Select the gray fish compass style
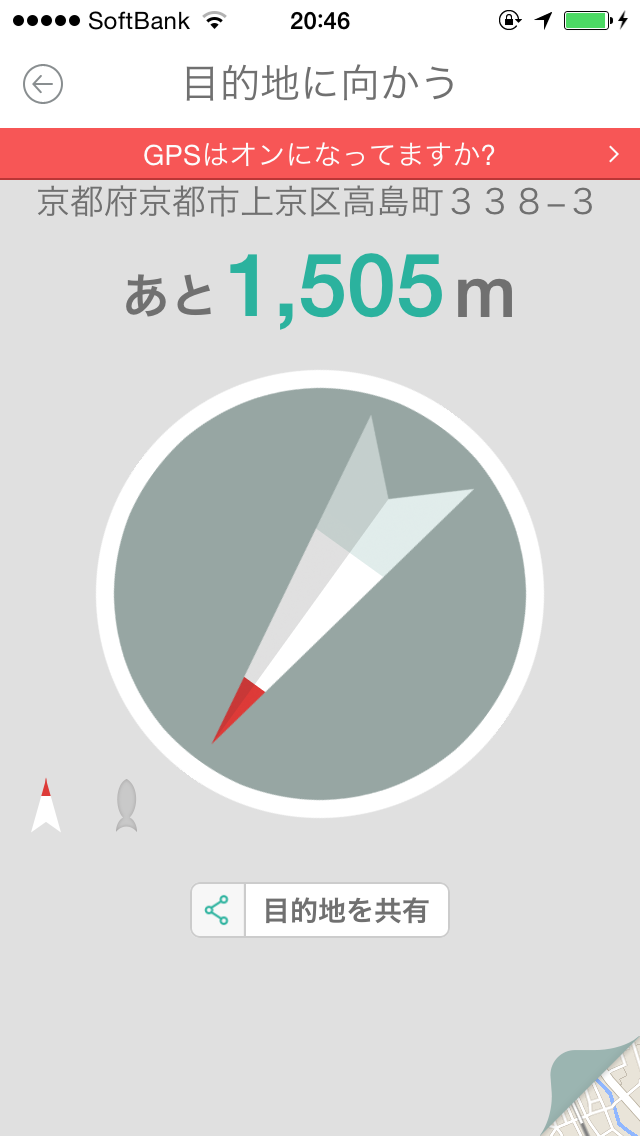 pos(126,805)
